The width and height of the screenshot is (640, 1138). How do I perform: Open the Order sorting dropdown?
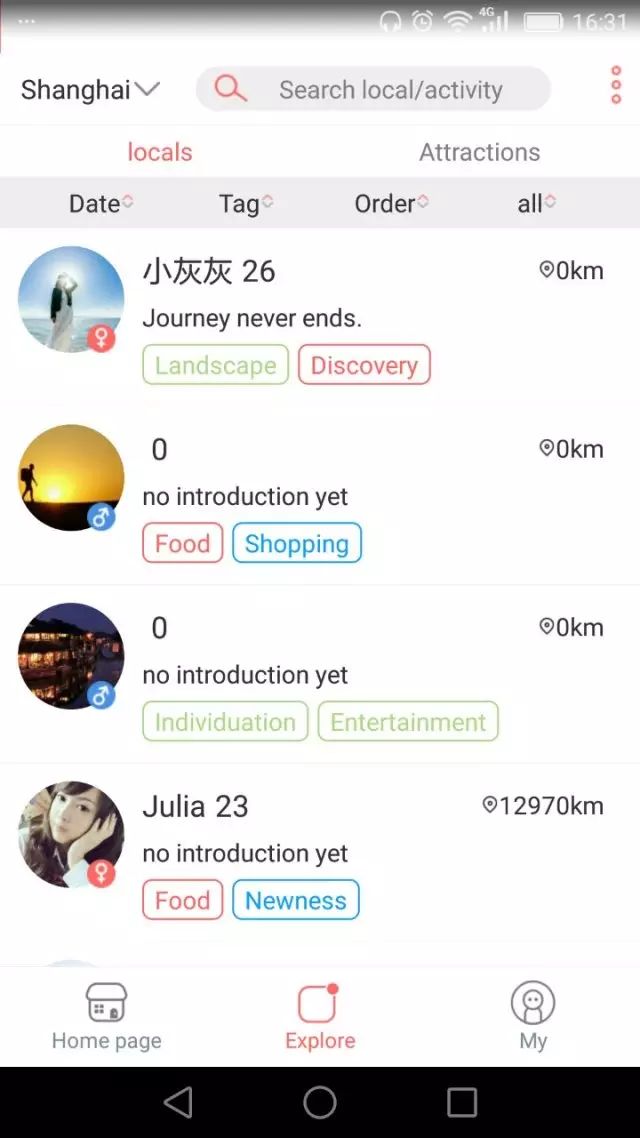391,203
